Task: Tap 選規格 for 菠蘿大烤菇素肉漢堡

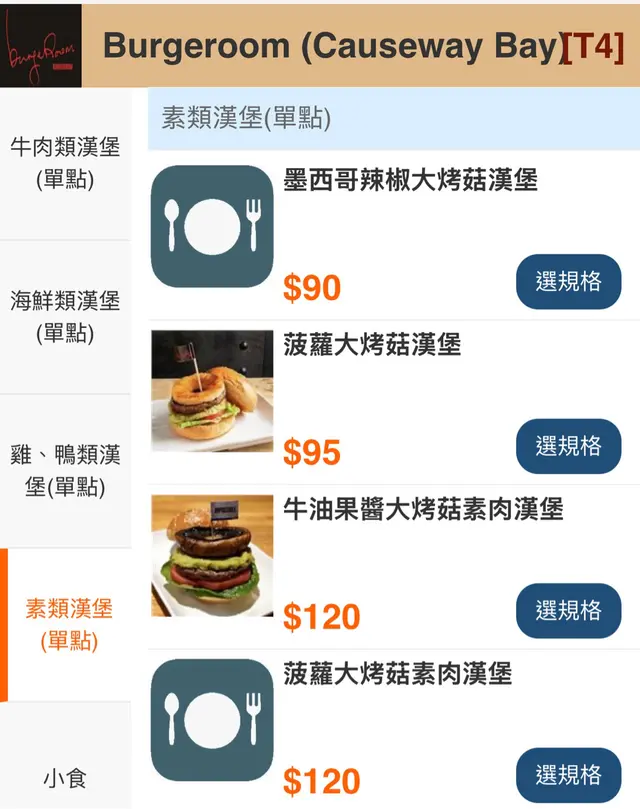Action: [568, 774]
